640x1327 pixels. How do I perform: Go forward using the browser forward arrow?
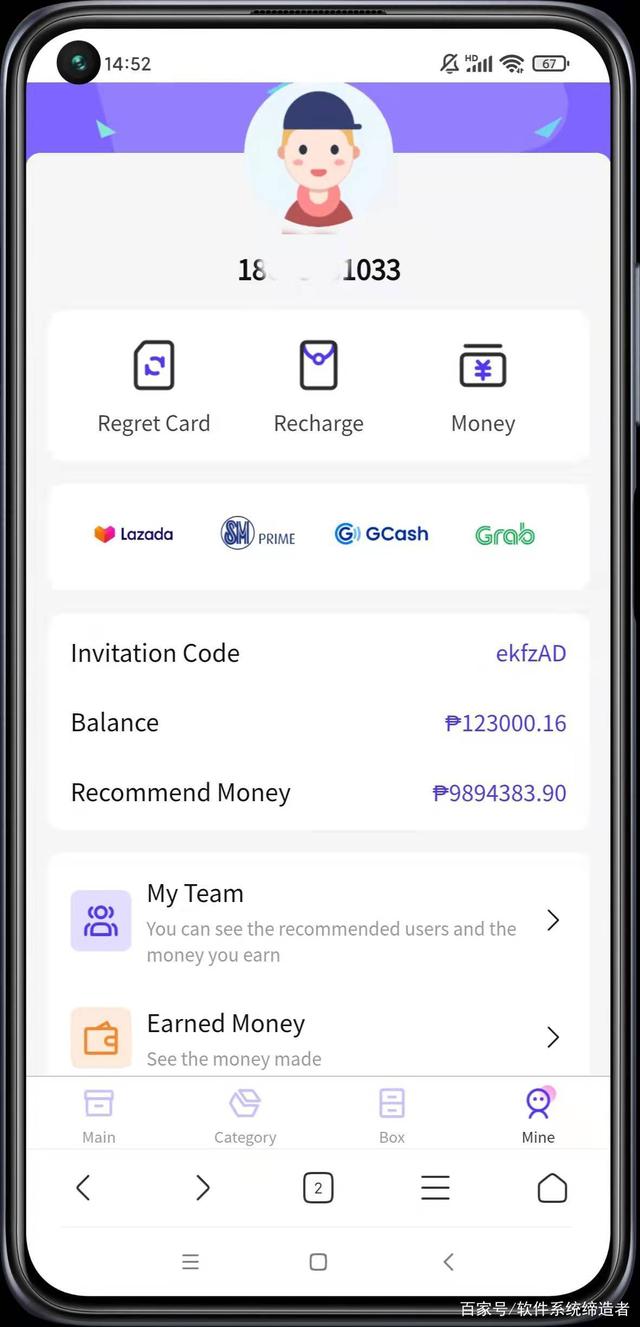point(202,1188)
